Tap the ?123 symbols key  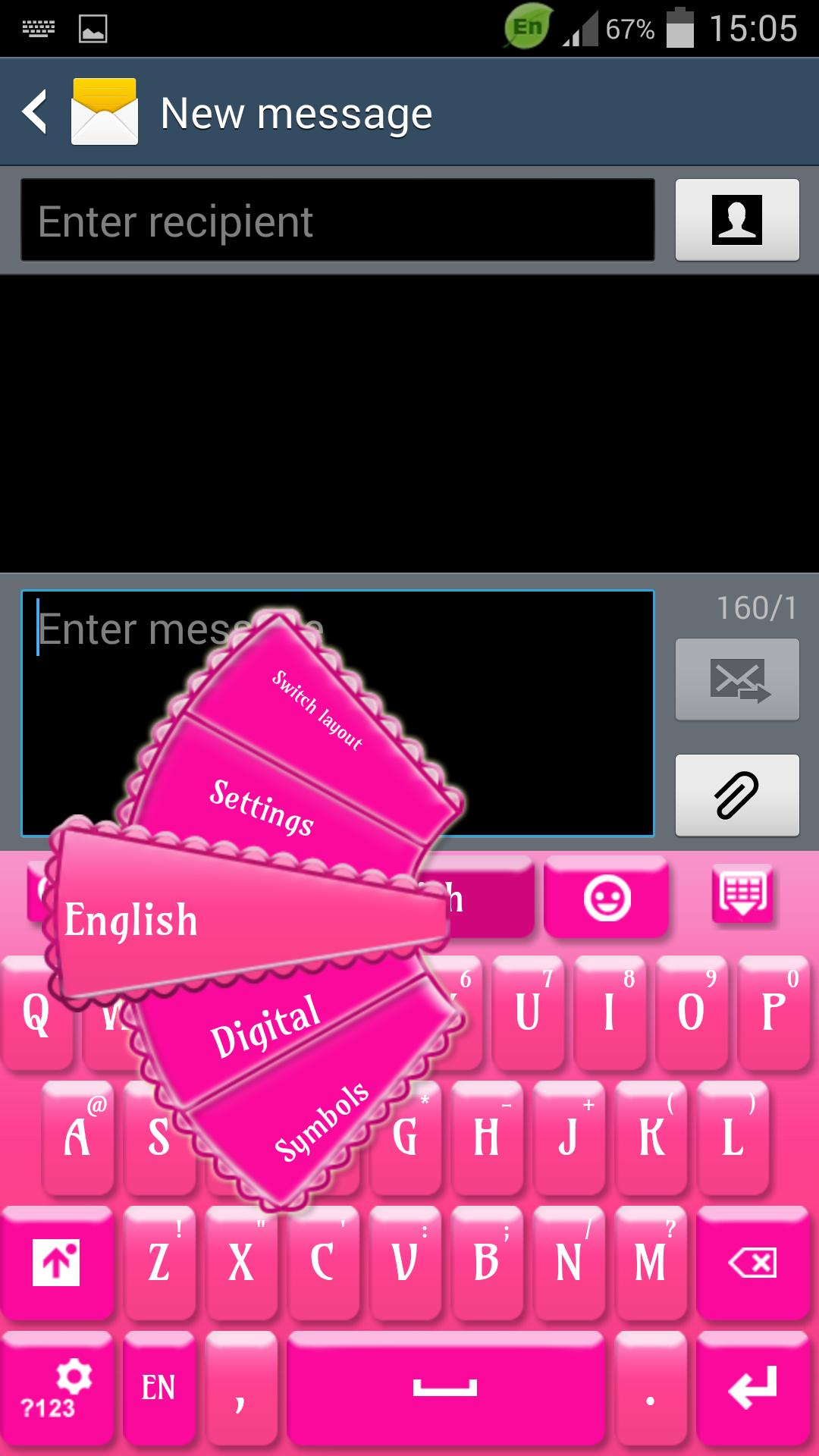(x=56, y=1389)
